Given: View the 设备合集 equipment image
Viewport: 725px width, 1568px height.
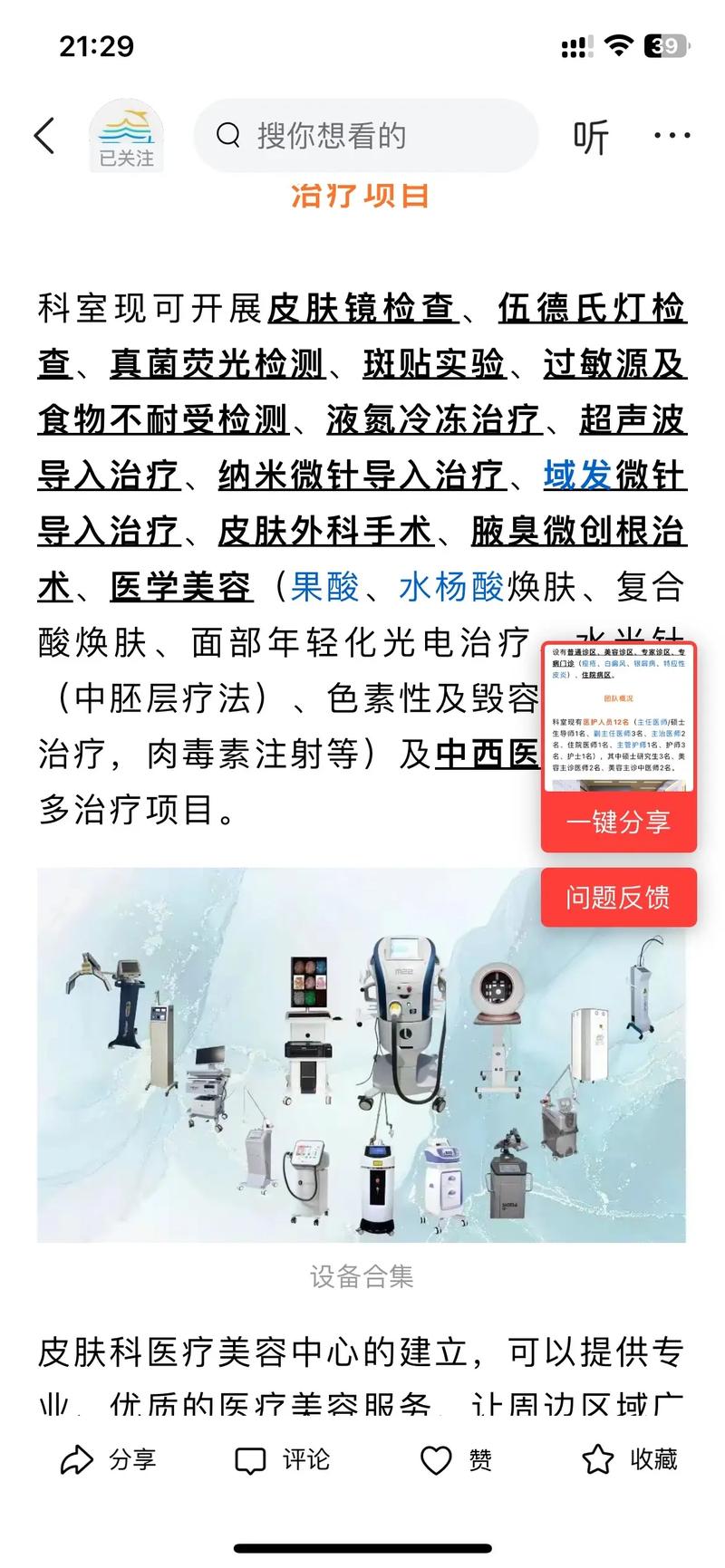Looking at the screenshot, I should tap(362, 1054).
